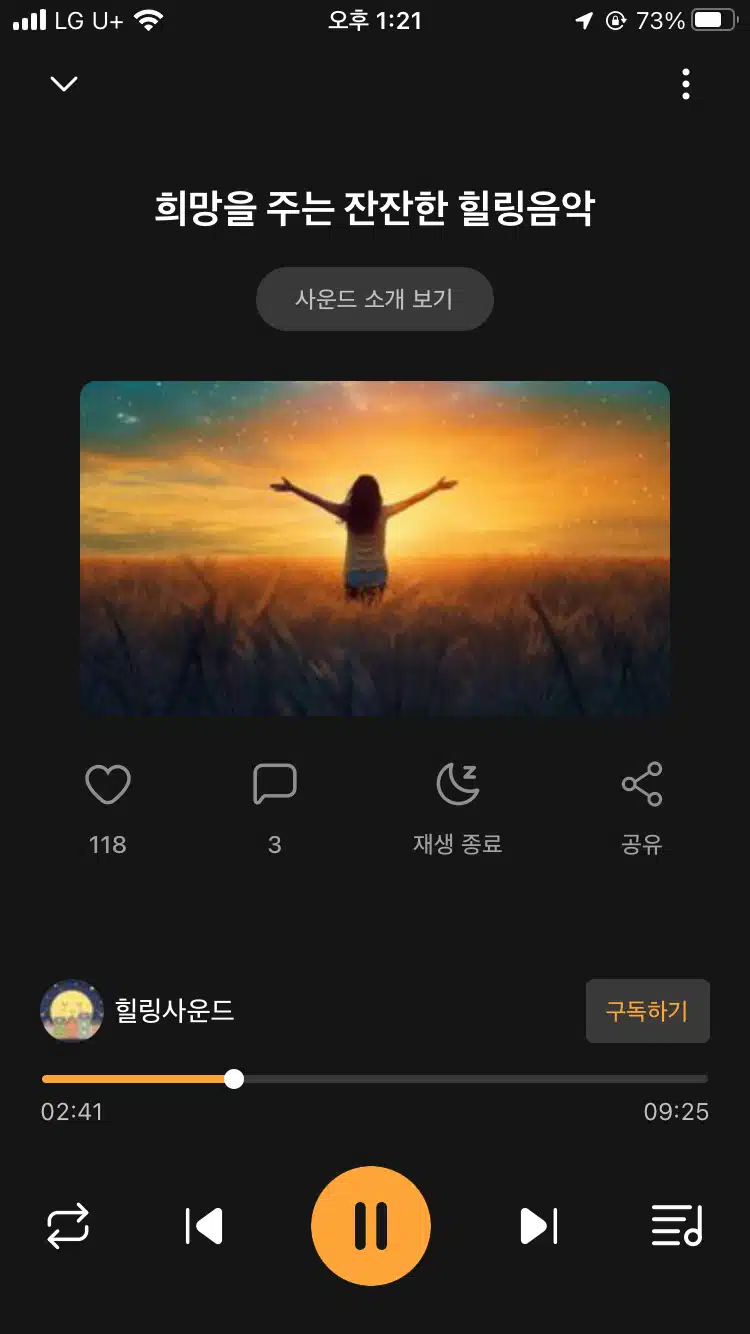Like this sound with the heart icon
This screenshot has height=1334, width=750.
tap(108, 784)
